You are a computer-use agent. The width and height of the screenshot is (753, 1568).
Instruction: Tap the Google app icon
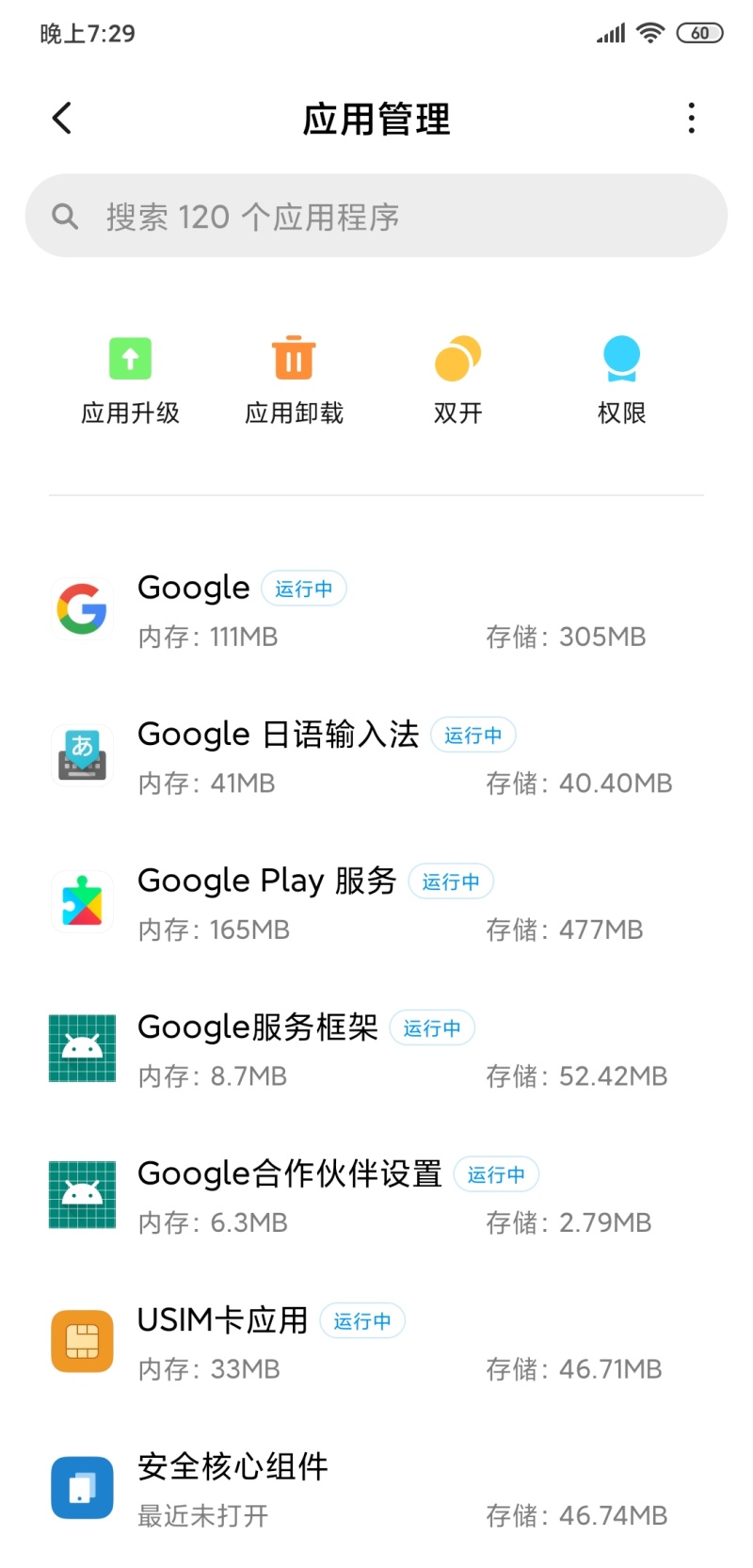pos(82,607)
